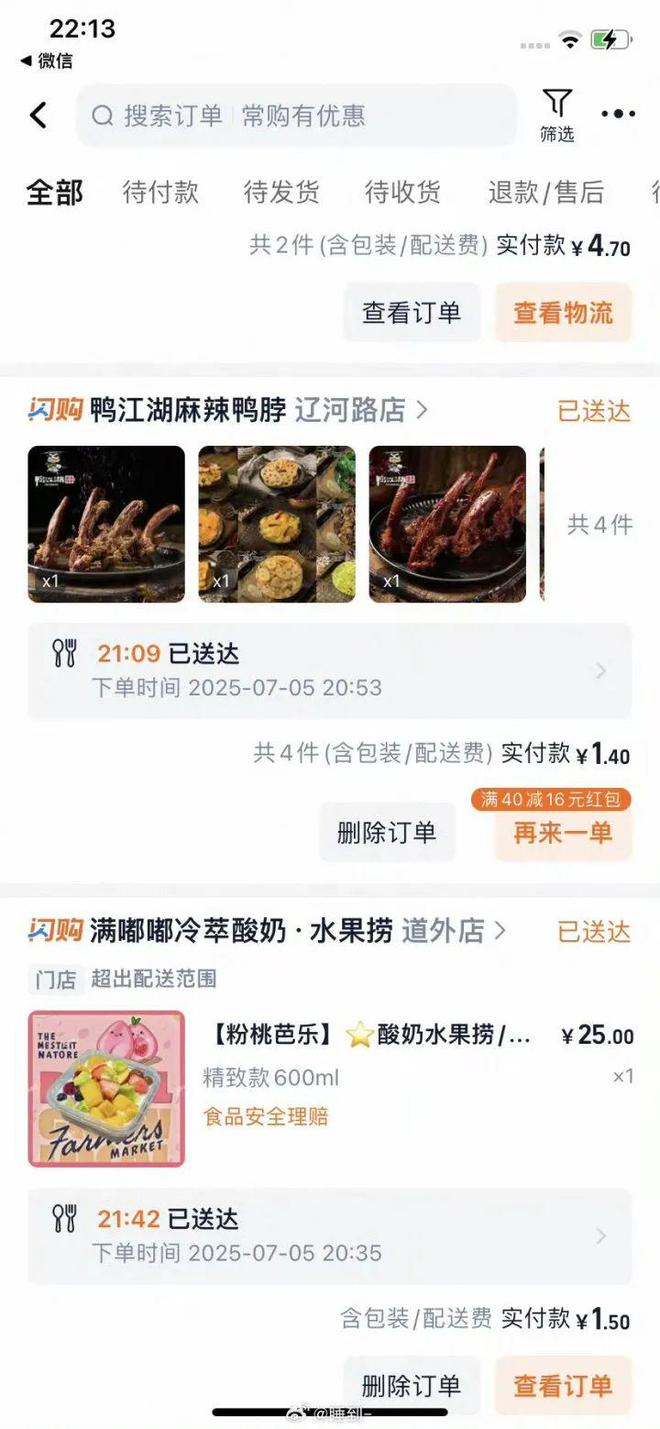Delete the 满嘟嘟冷萃酸奶 order

(412, 1385)
